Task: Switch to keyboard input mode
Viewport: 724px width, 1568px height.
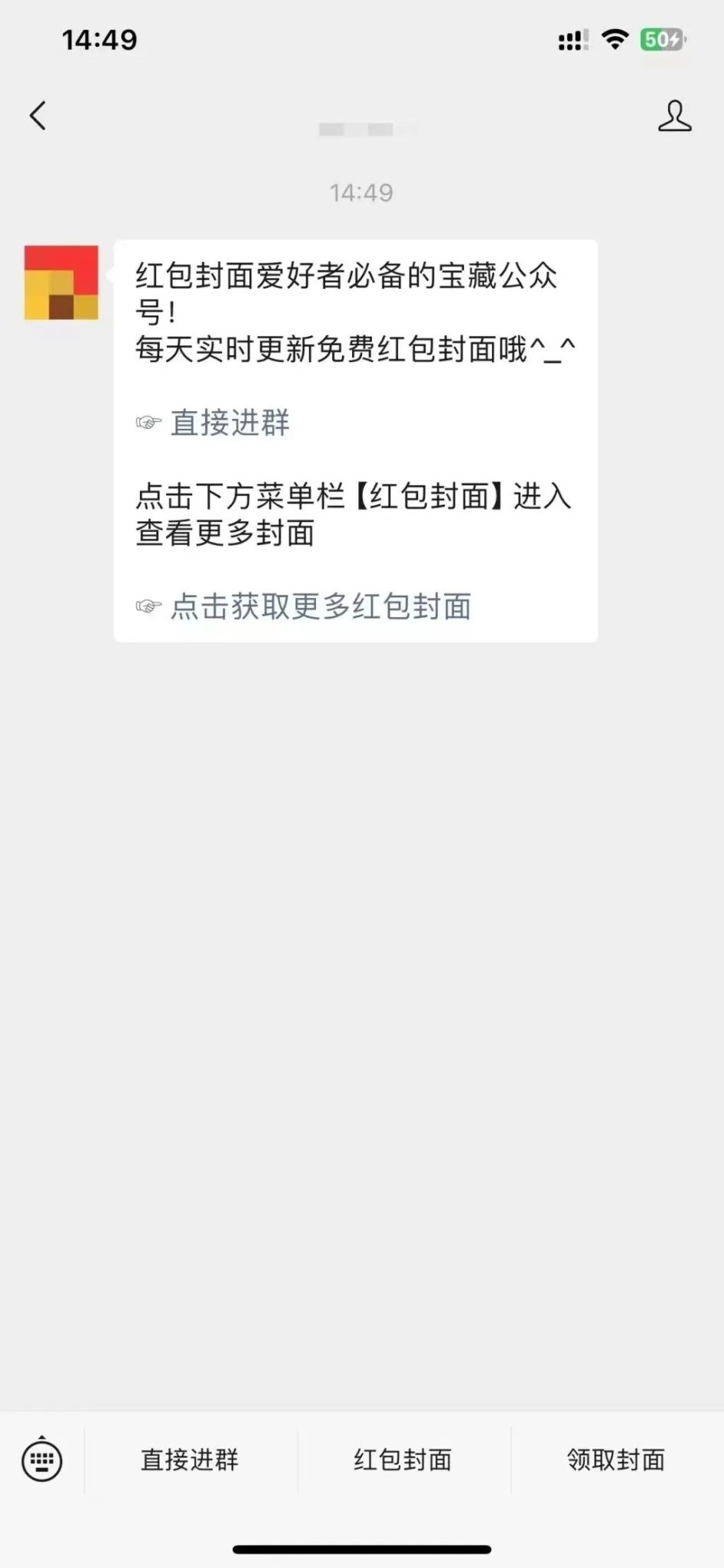Action: (x=42, y=1460)
